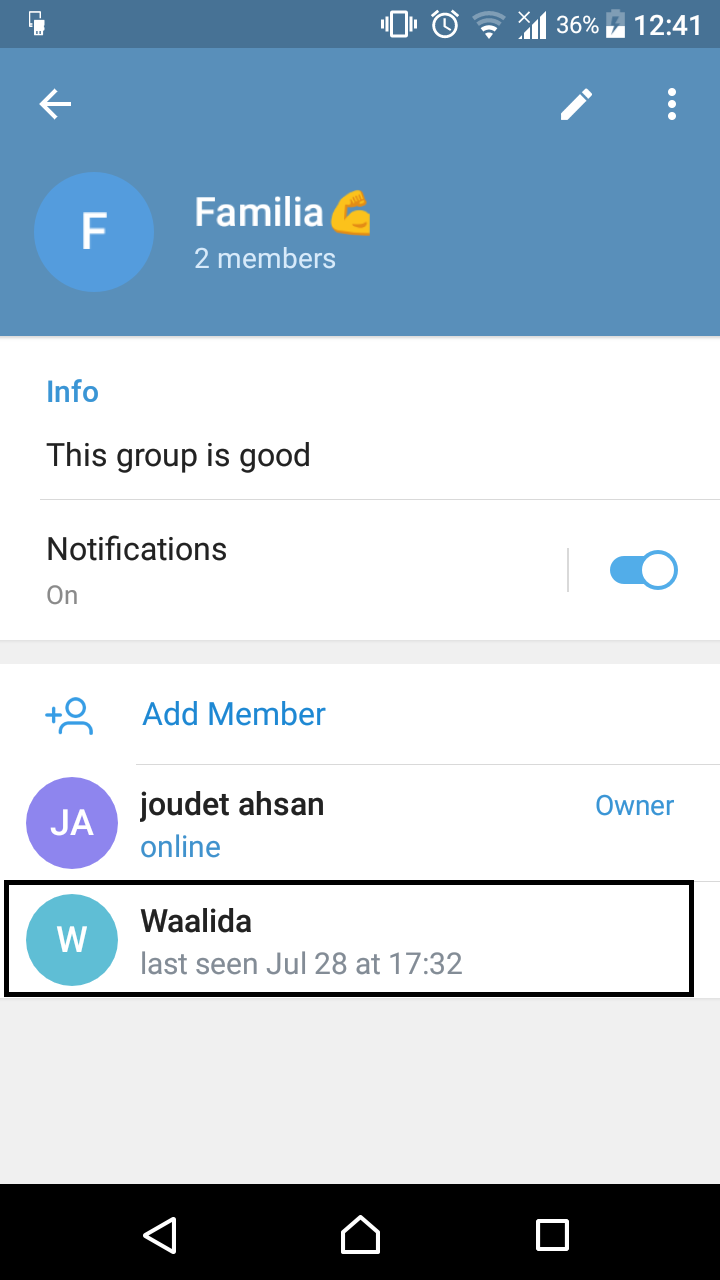Viewport: 720px width, 1280px height.
Task: Tap the system home button
Action: 360,1234
